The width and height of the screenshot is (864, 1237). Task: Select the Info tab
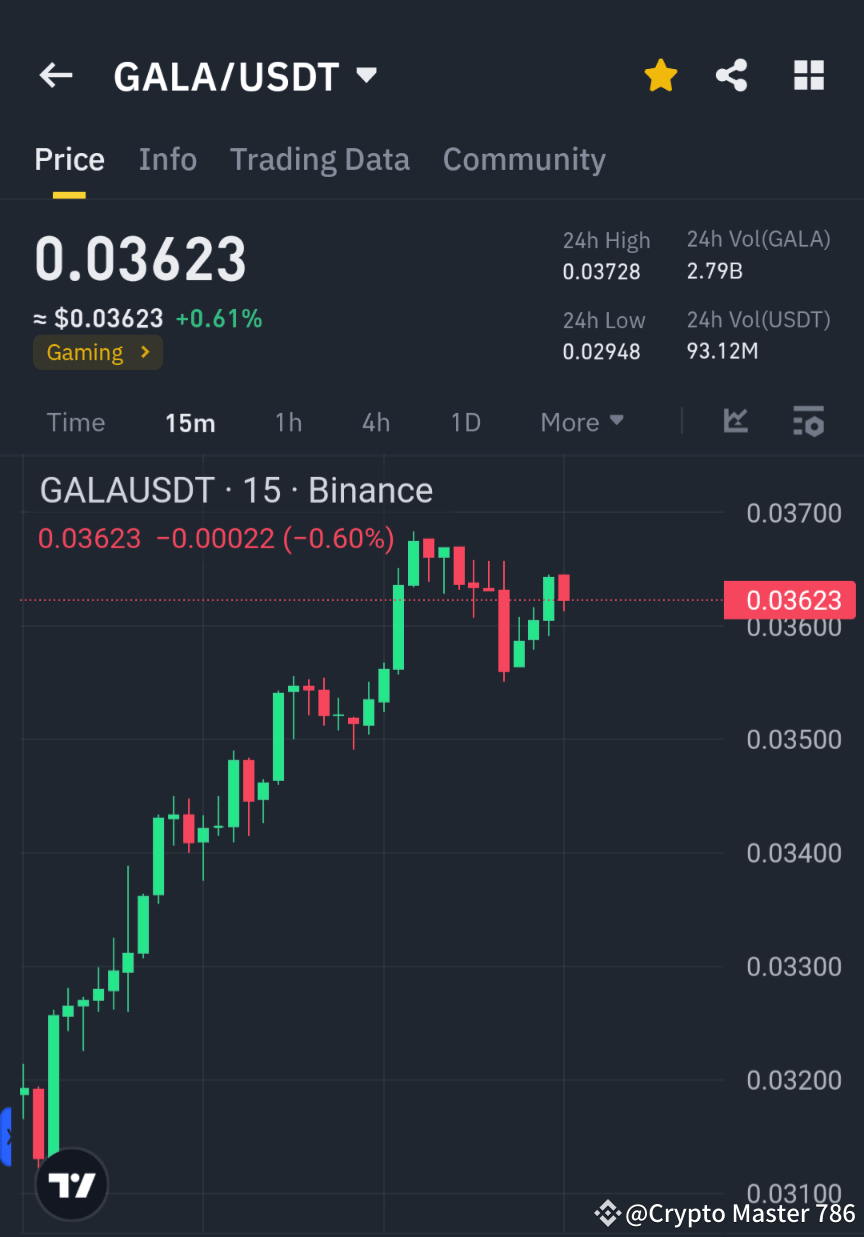167,159
